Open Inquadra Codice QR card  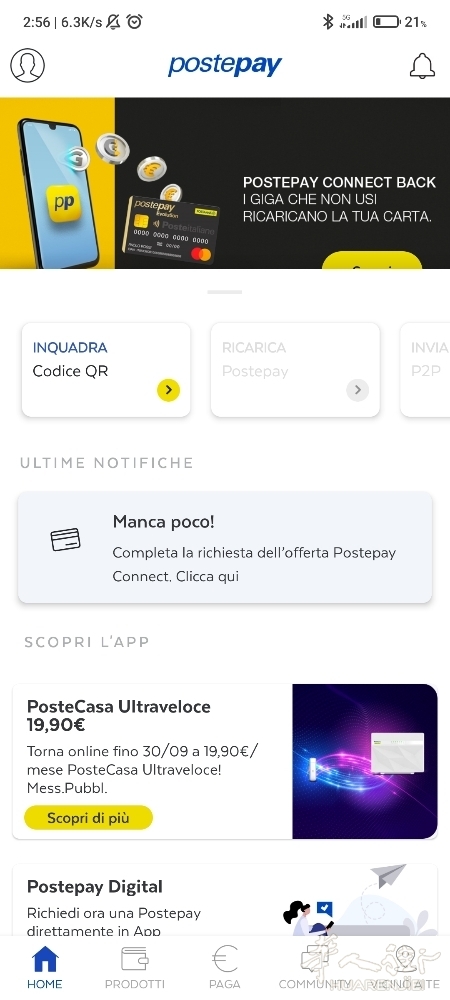point(106,370)
